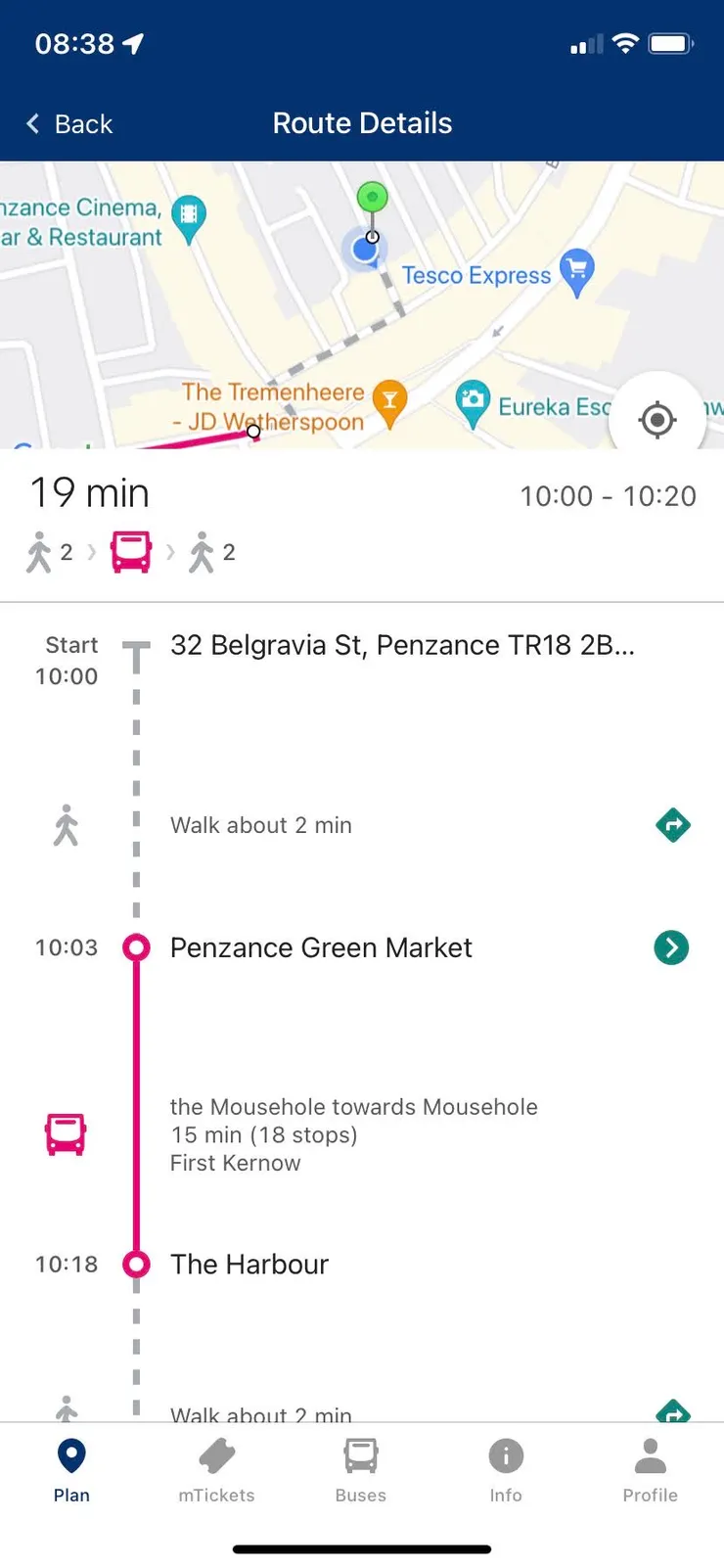Tap the battery indicator in the status bar
The width and height of the screenshot is (724, 1568).
tap(671, 43)
